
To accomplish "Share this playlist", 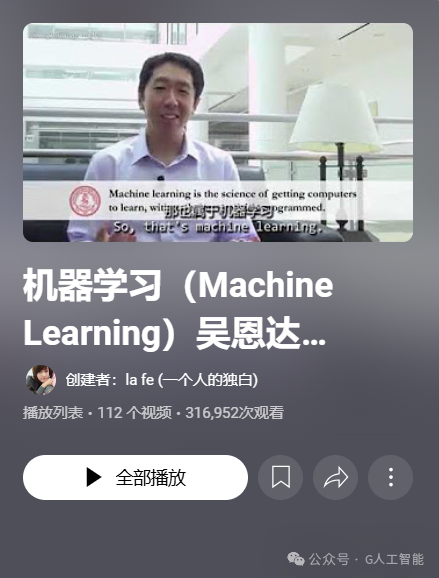I will (335, 477).
